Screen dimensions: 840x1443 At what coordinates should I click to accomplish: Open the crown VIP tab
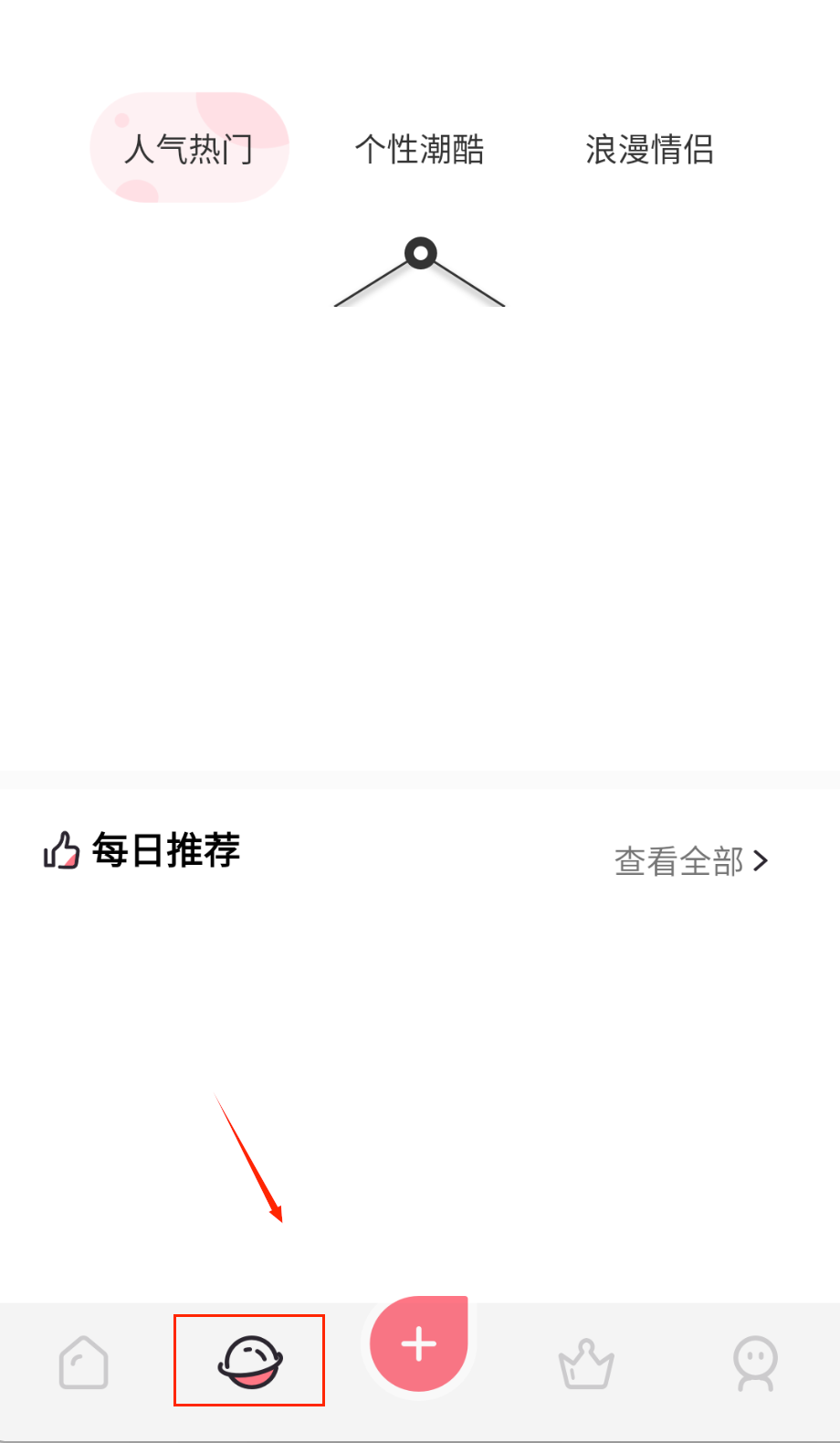(586, 1364)
